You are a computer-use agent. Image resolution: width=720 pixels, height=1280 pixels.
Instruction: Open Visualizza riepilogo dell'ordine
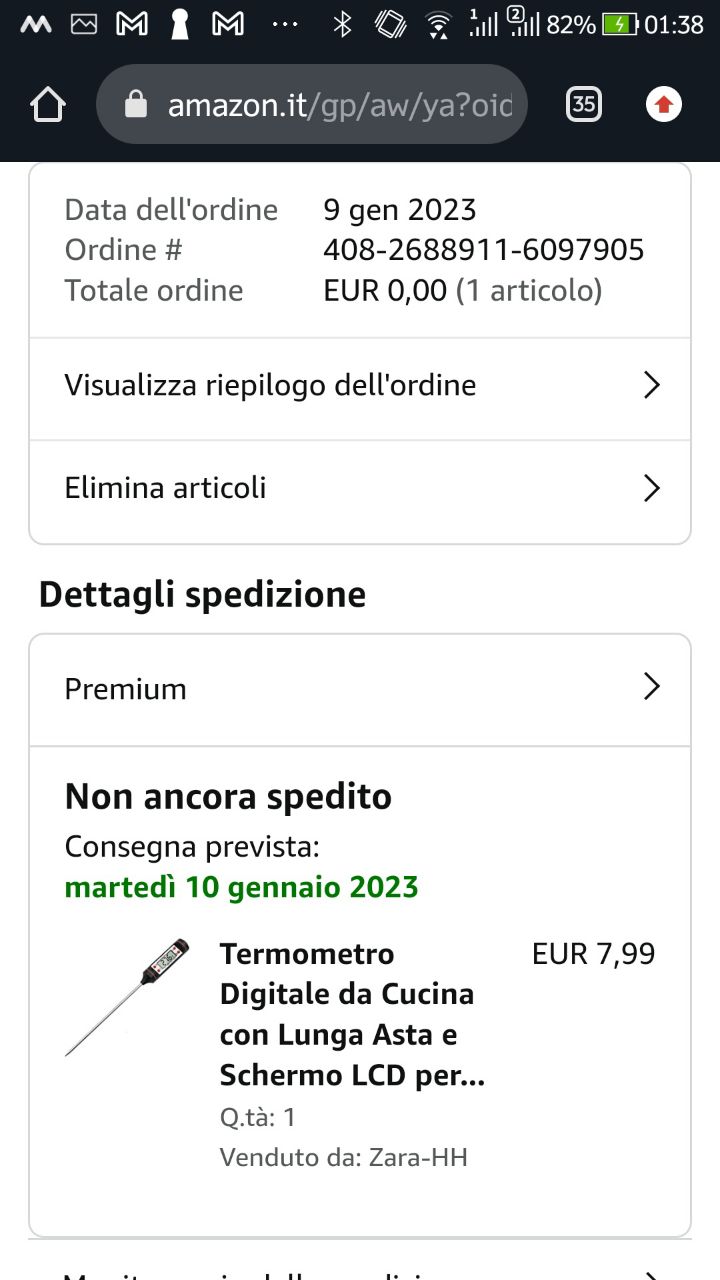(x=360, y=385)
